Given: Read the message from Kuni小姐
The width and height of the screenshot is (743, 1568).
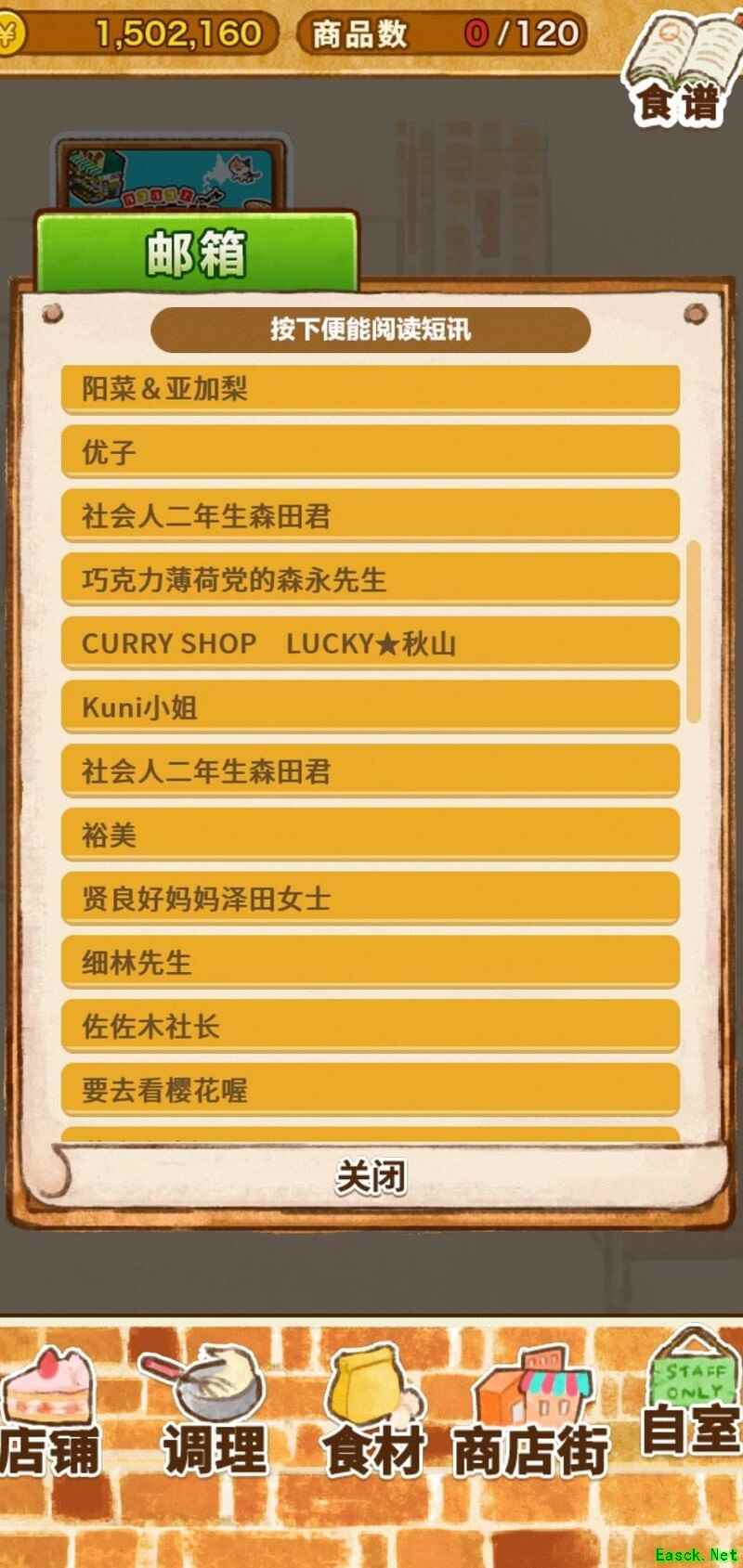Looking at the screenshot, I should 370,707.
